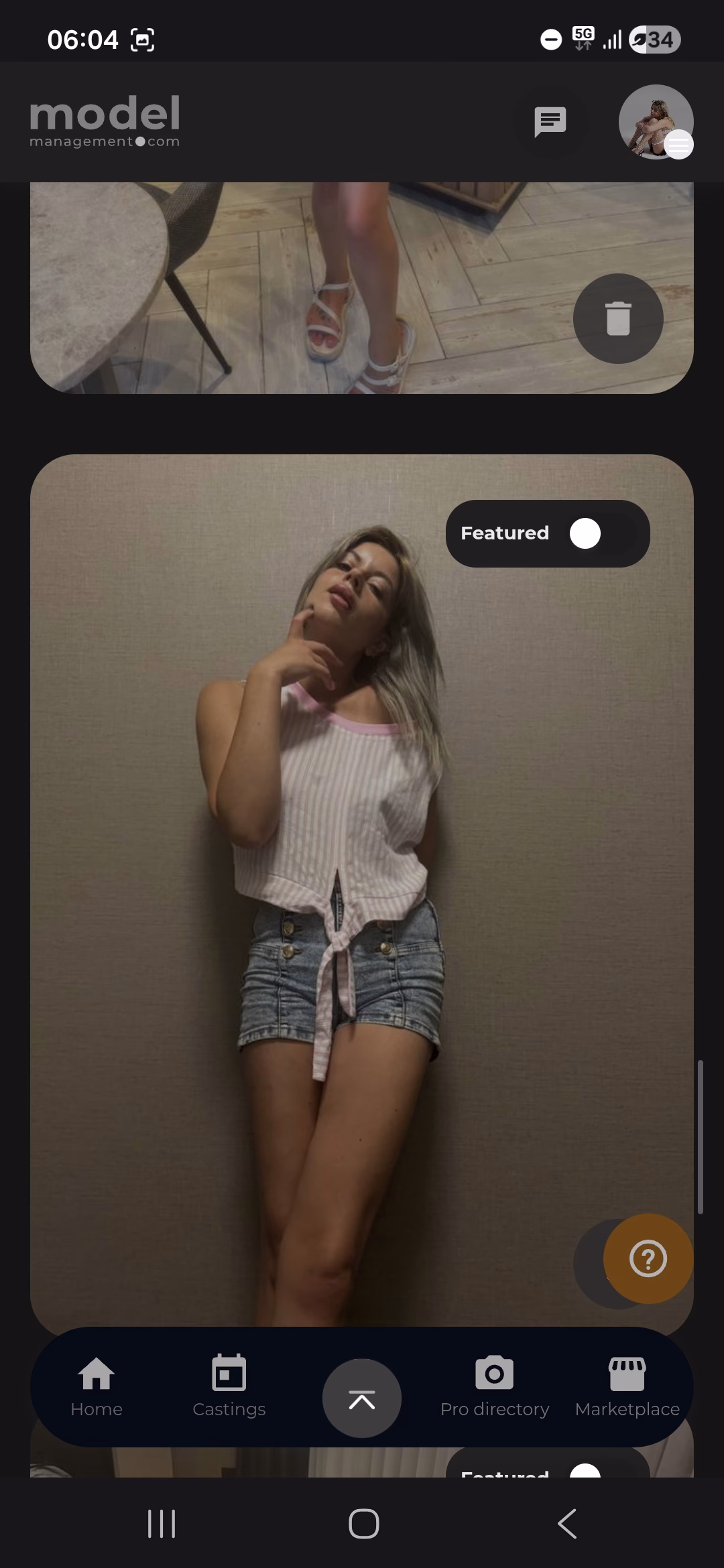Toggle Featured on the striped top photo
The height and width of the screenshot is (1568, 724).
pyautogui.click(x=602, y=533)
